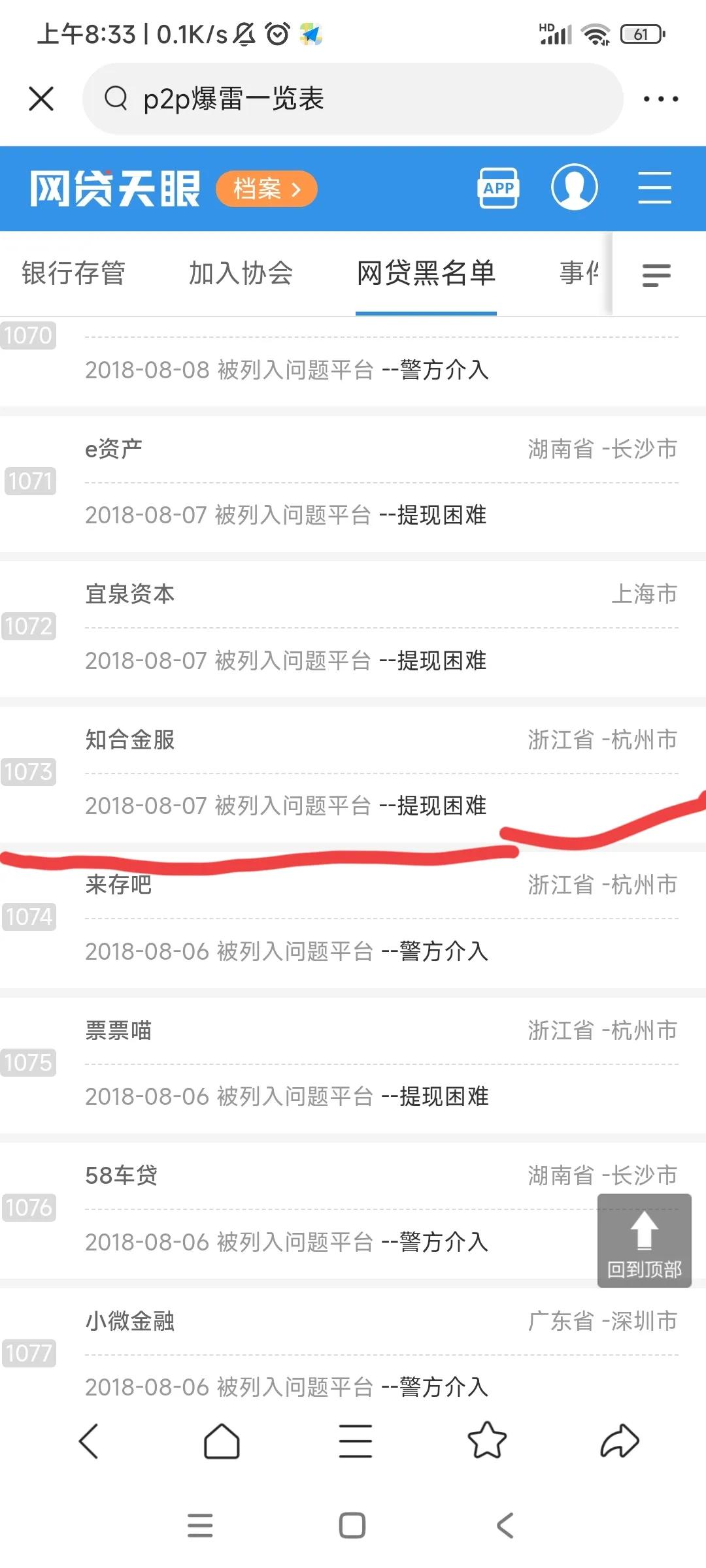Expand the more options ellipsis menu
Screen dimensions: 706x1568
(660, 98)
